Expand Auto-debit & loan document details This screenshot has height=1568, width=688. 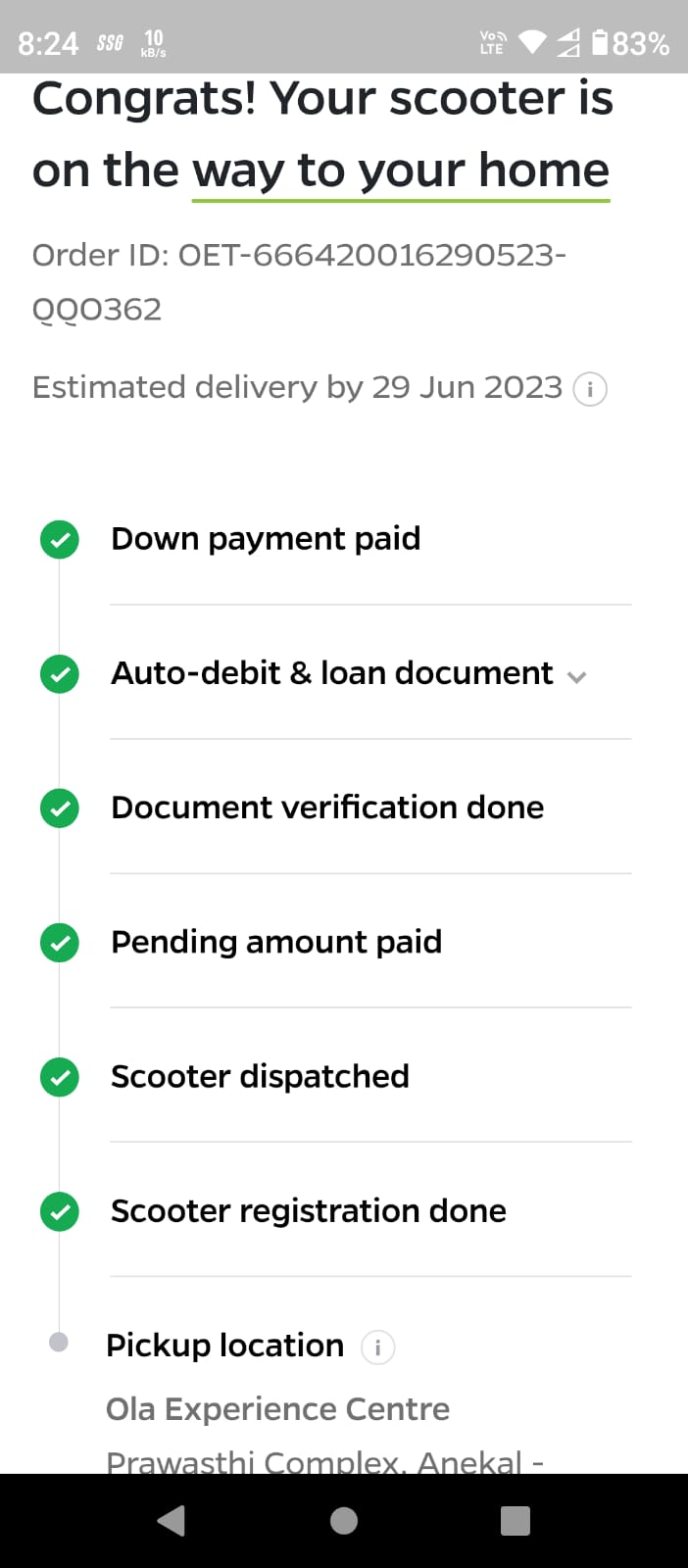[x=576, y=676]
